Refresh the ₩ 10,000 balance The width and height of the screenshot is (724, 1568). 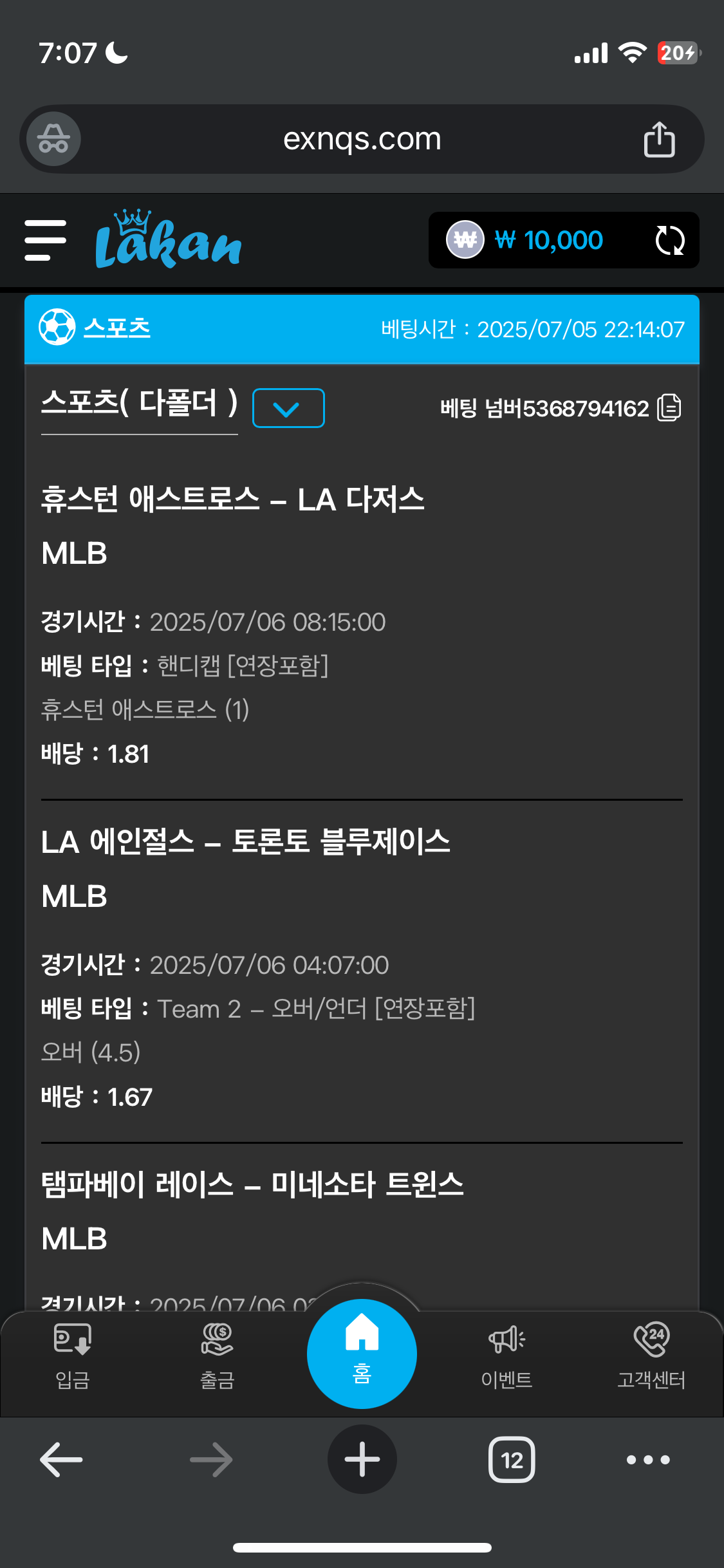click(669, 240)
